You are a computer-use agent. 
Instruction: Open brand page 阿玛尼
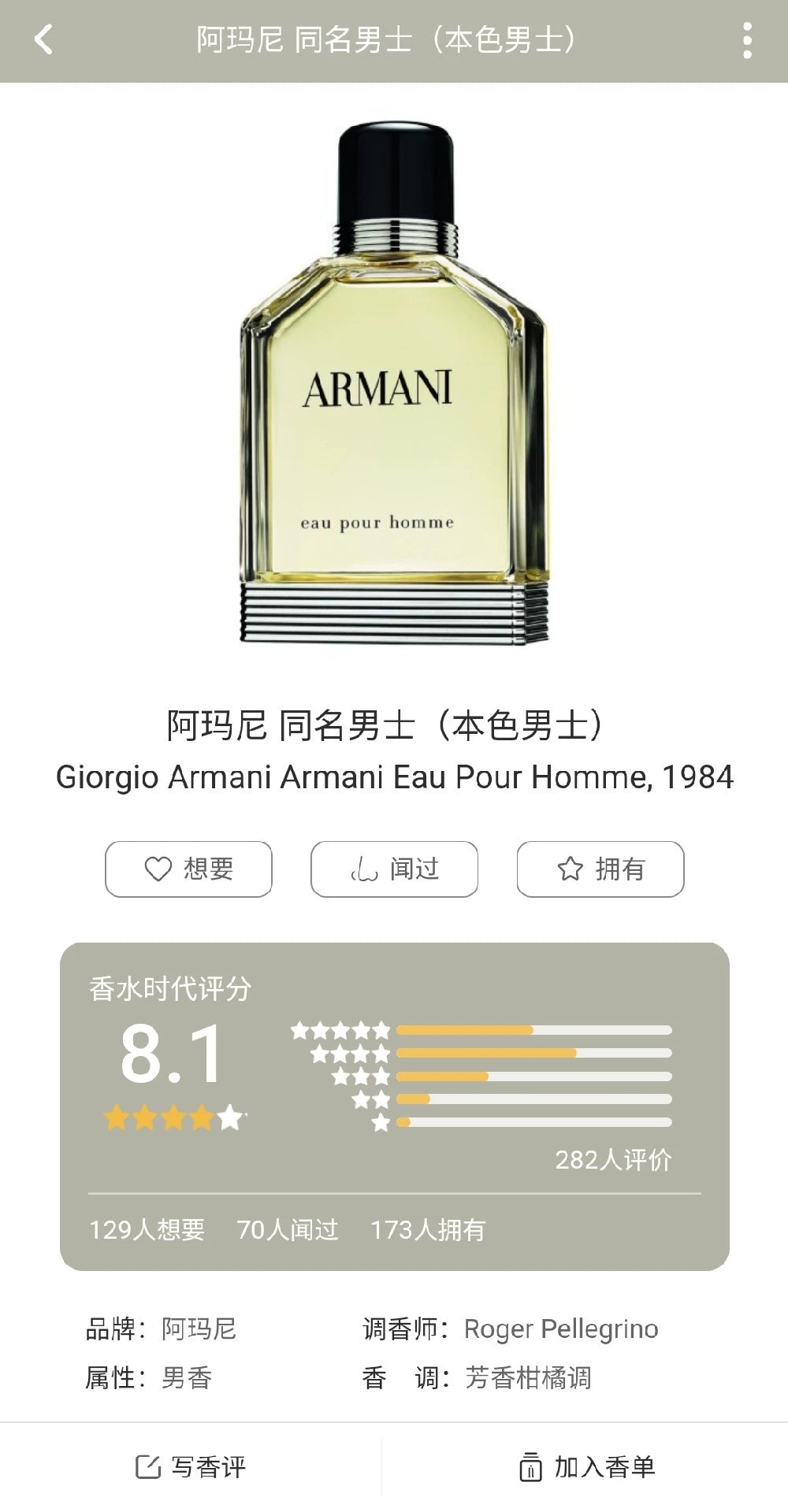199,1329
